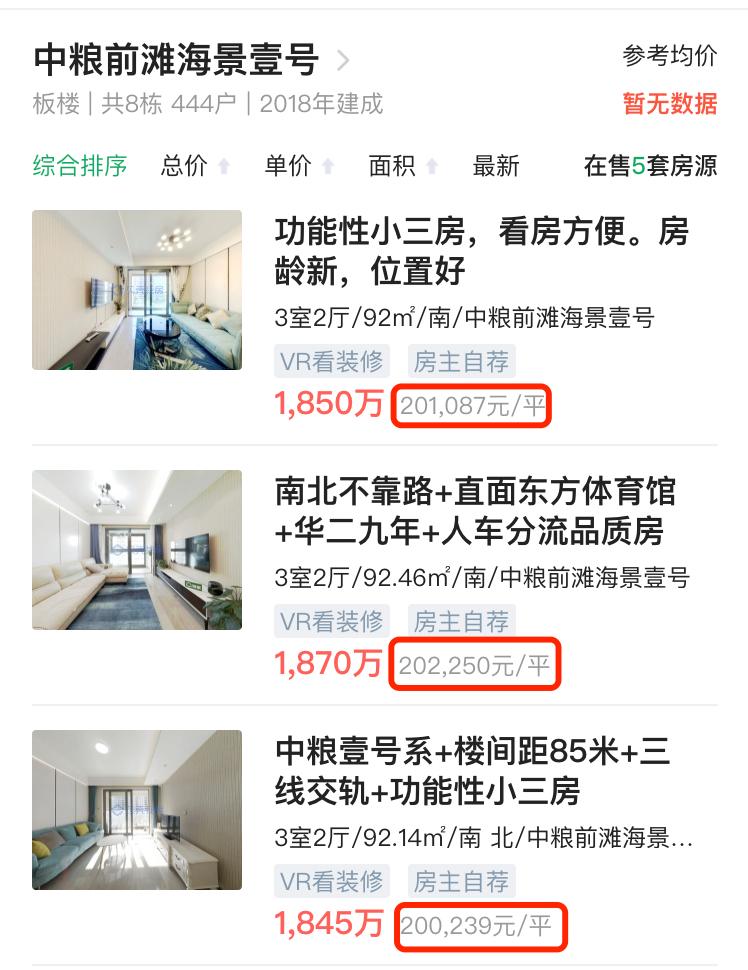
Task: Open the 1,845万 92.14㎡ listing
Action: (481, 772)
